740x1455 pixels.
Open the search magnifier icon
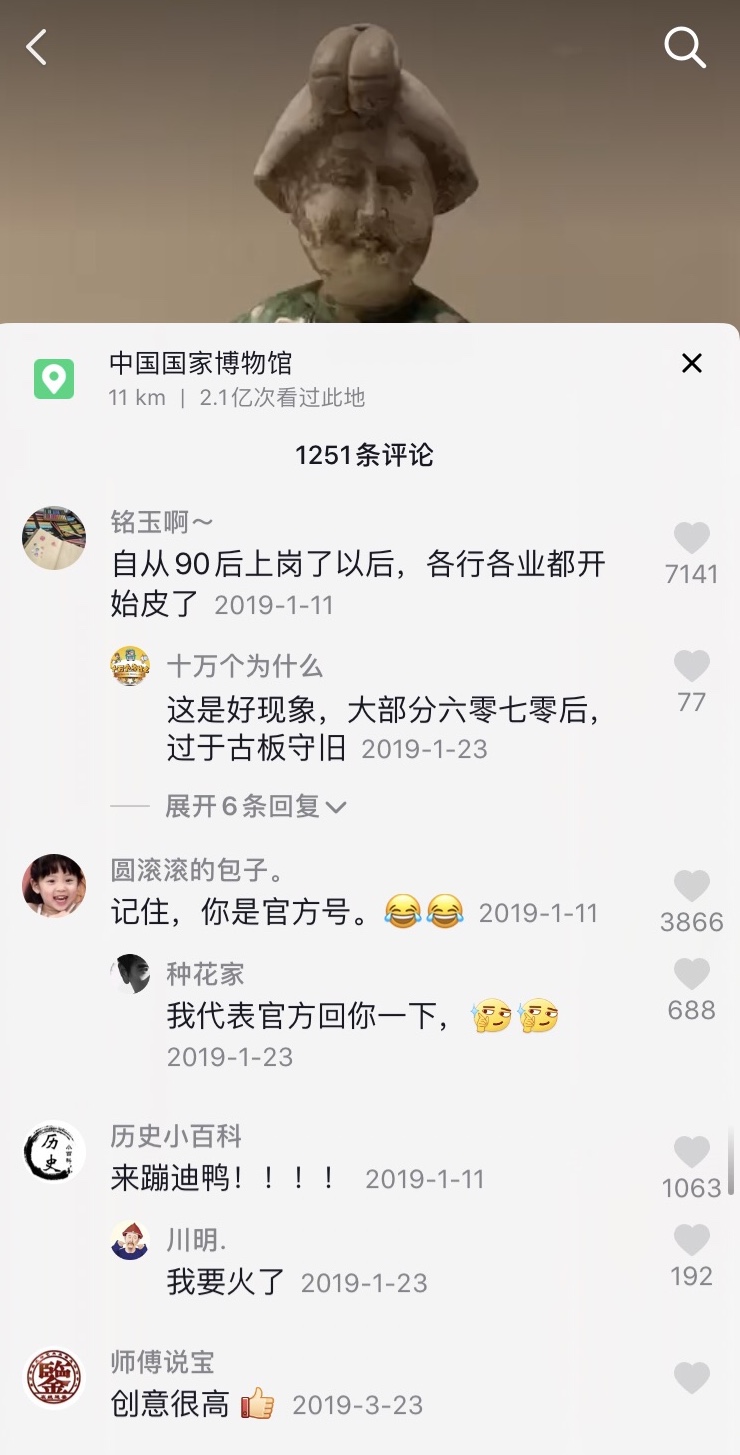[685, 46]
